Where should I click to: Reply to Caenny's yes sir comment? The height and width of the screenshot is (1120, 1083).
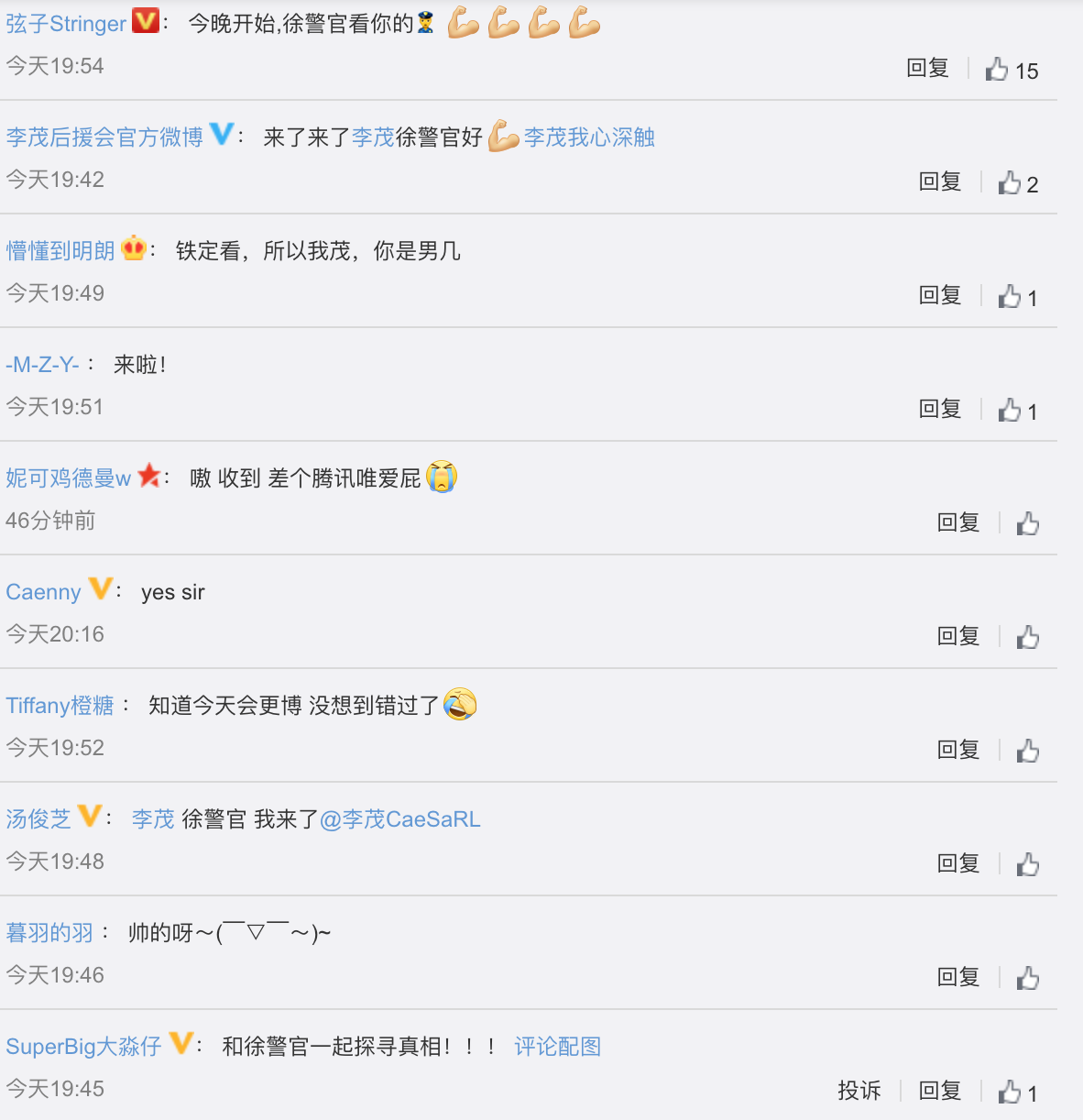(x=958, y=636)
